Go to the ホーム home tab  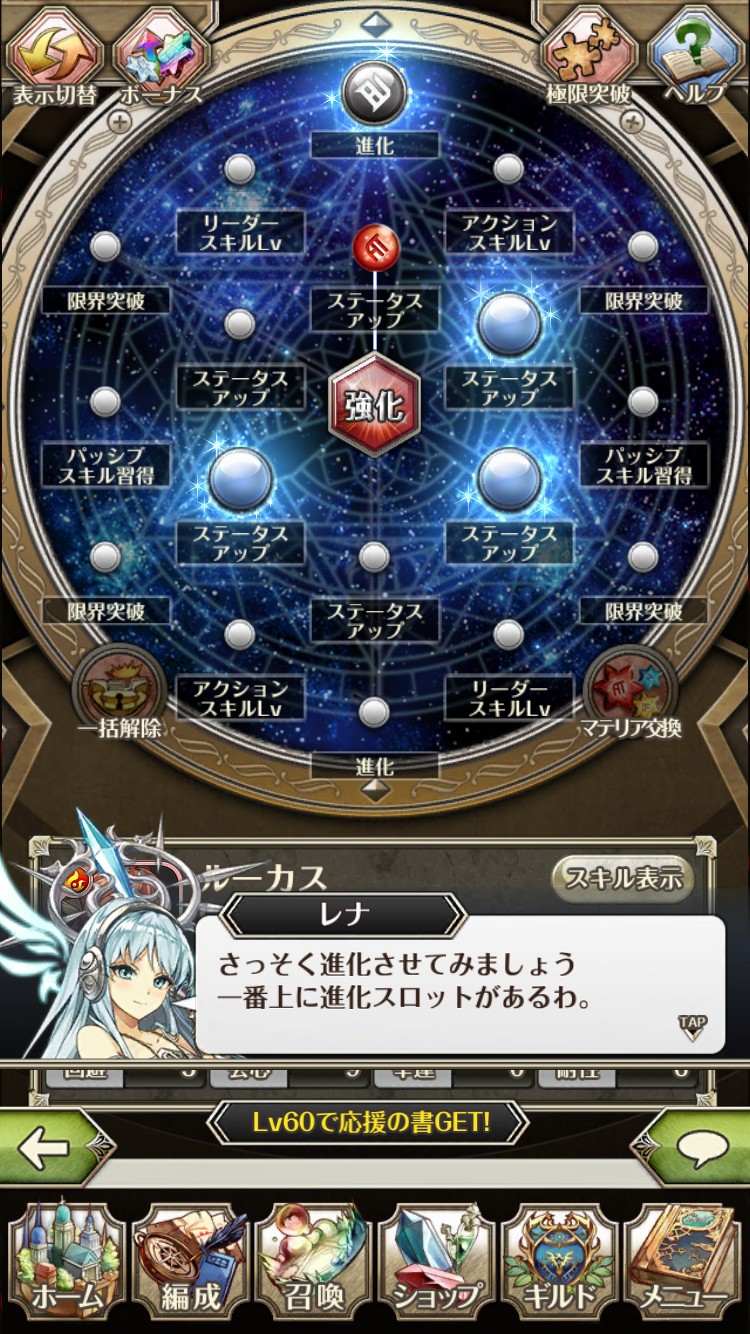click(x=65, y=1265)
